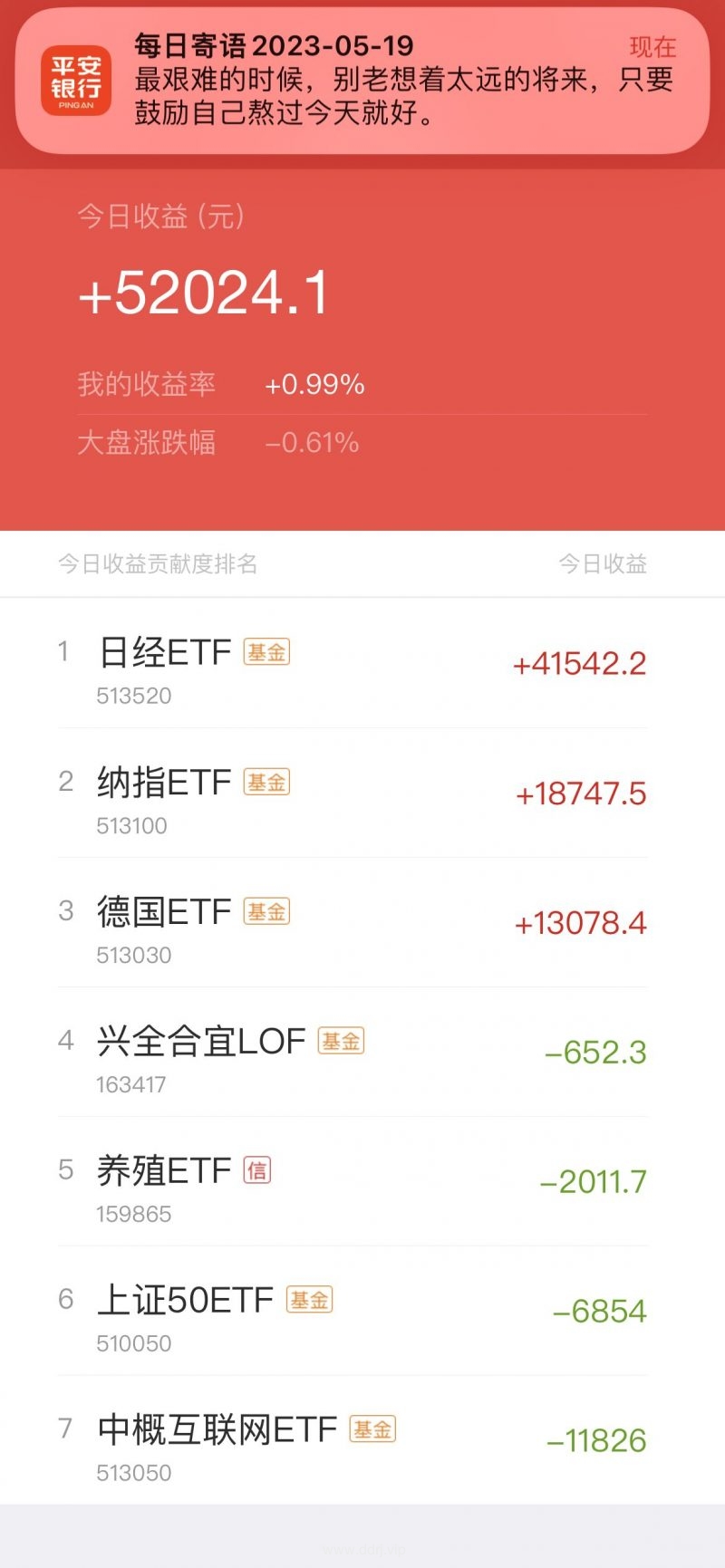Open the 纳指ETF 513100 row
This screenshot has width=725, height=1568.
click(x=362, y=793)
